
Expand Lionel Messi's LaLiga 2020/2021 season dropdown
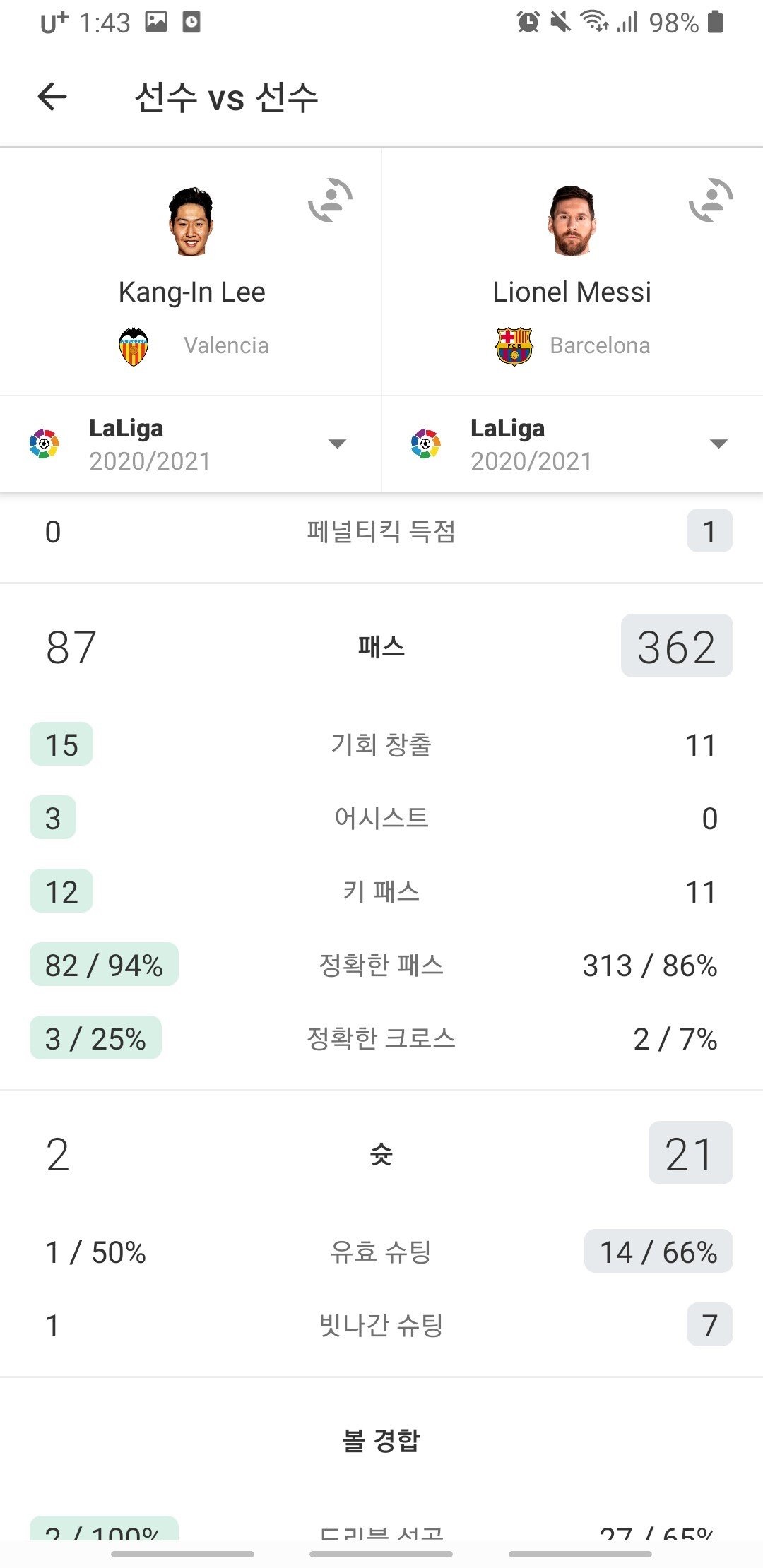click(718, 444)
